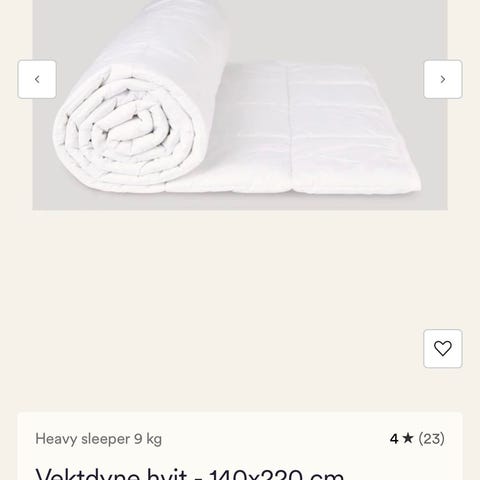The width and height of the screenshot is (480, 480).
Task: Add the weighted duvet to favorites
Action: 443,349
